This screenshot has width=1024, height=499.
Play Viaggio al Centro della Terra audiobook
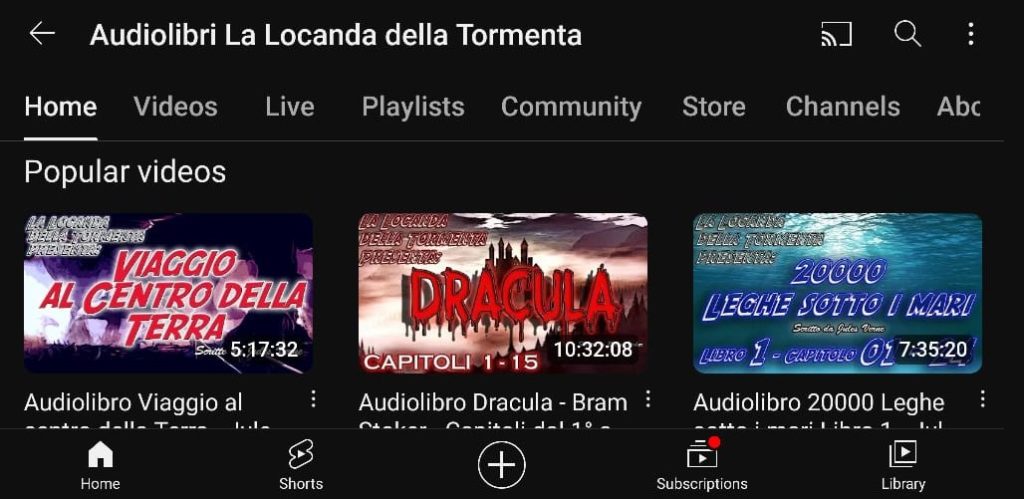pos(168,293)
